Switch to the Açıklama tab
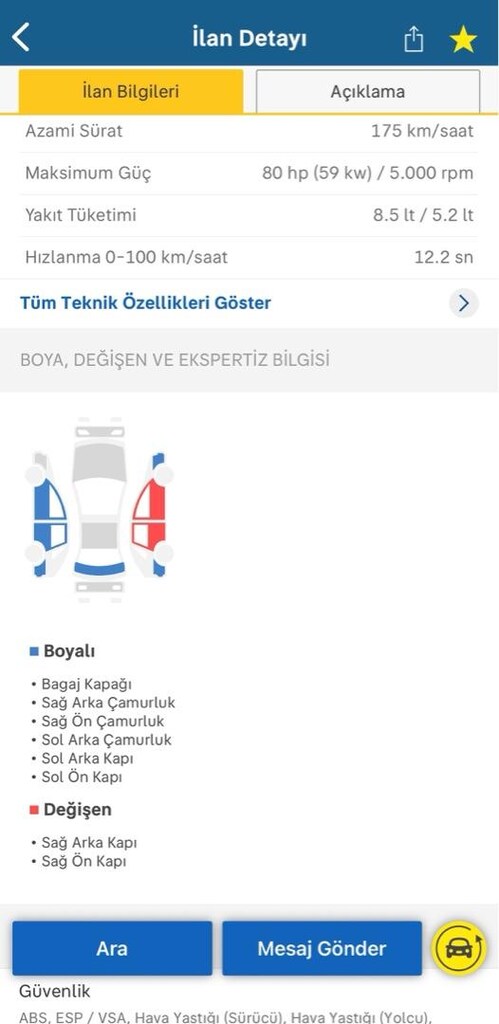 368,91
